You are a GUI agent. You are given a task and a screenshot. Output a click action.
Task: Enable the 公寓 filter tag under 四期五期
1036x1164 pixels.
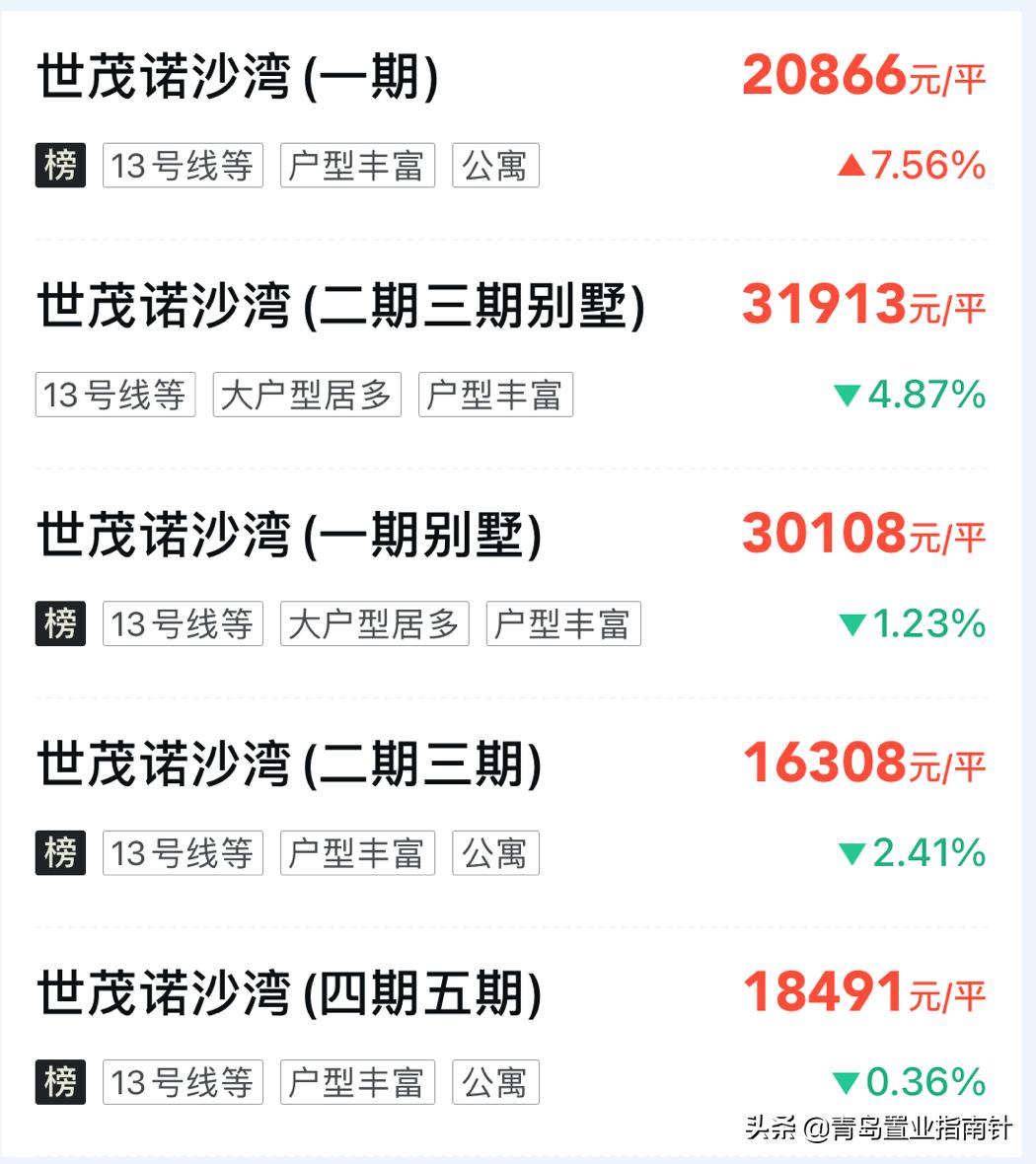point(495,1082)
